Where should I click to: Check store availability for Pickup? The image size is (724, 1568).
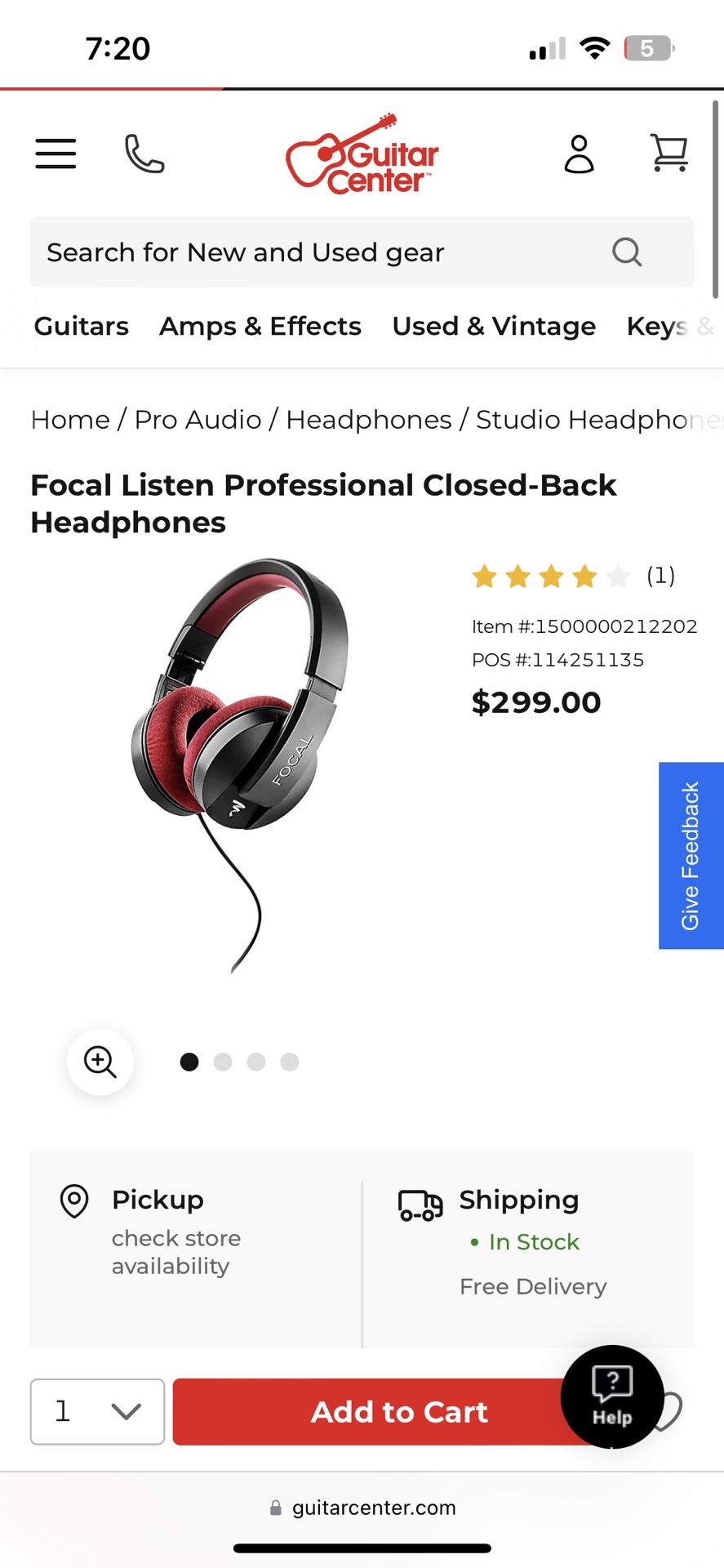(x=176, y=1252)
